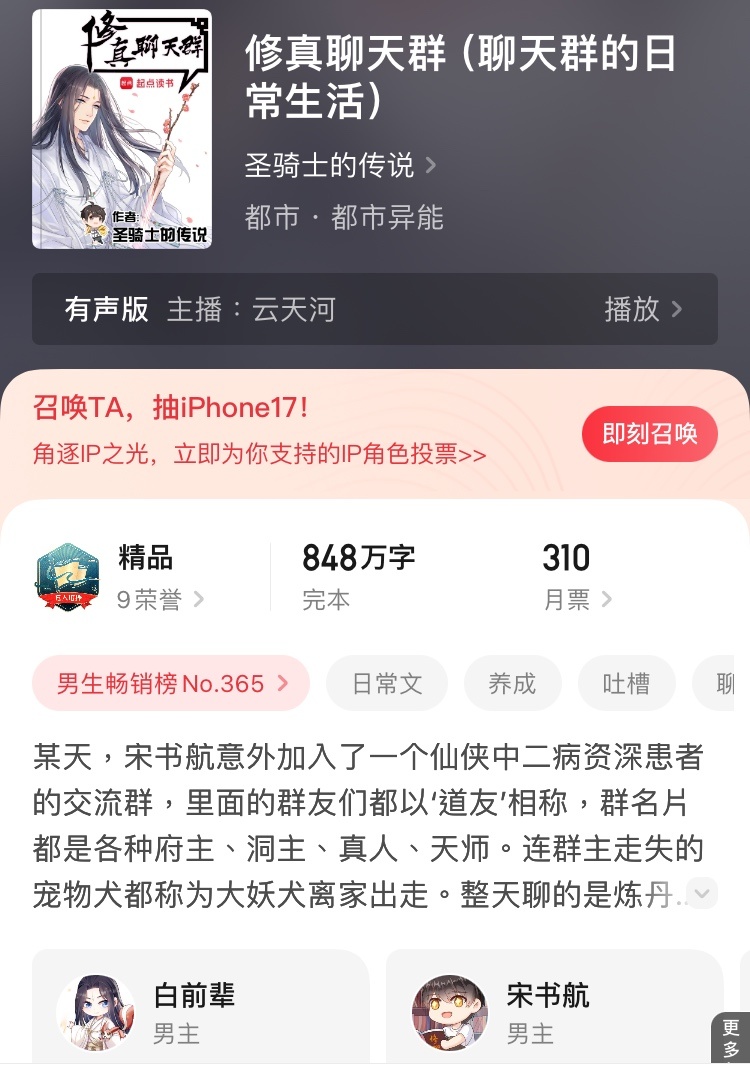Open 男生畅销榜 No.365 ranking
This screenshot has width=750, height=1066.
pos(171,684)
